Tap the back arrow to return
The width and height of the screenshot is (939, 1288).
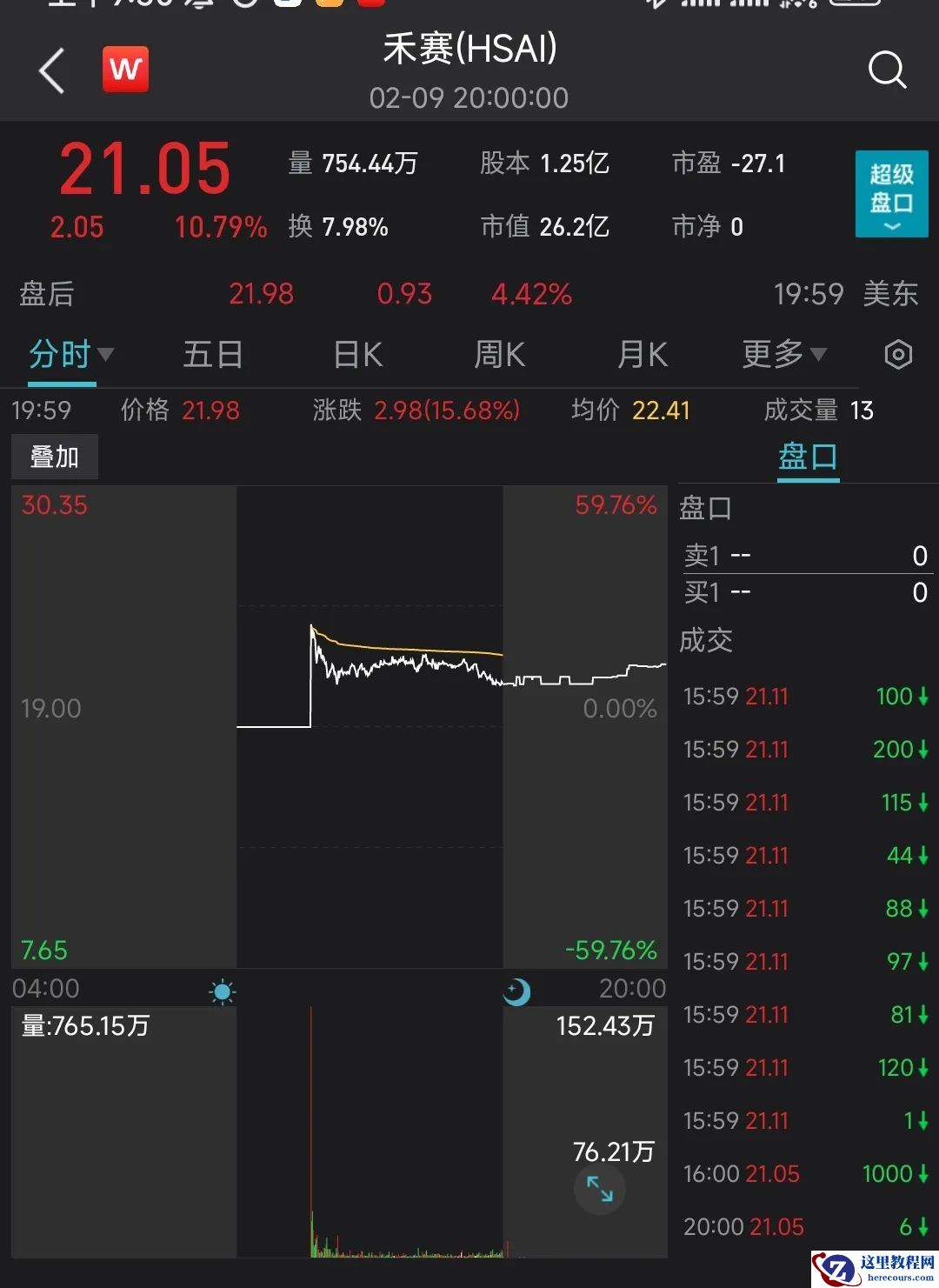[x=52, y=71]
